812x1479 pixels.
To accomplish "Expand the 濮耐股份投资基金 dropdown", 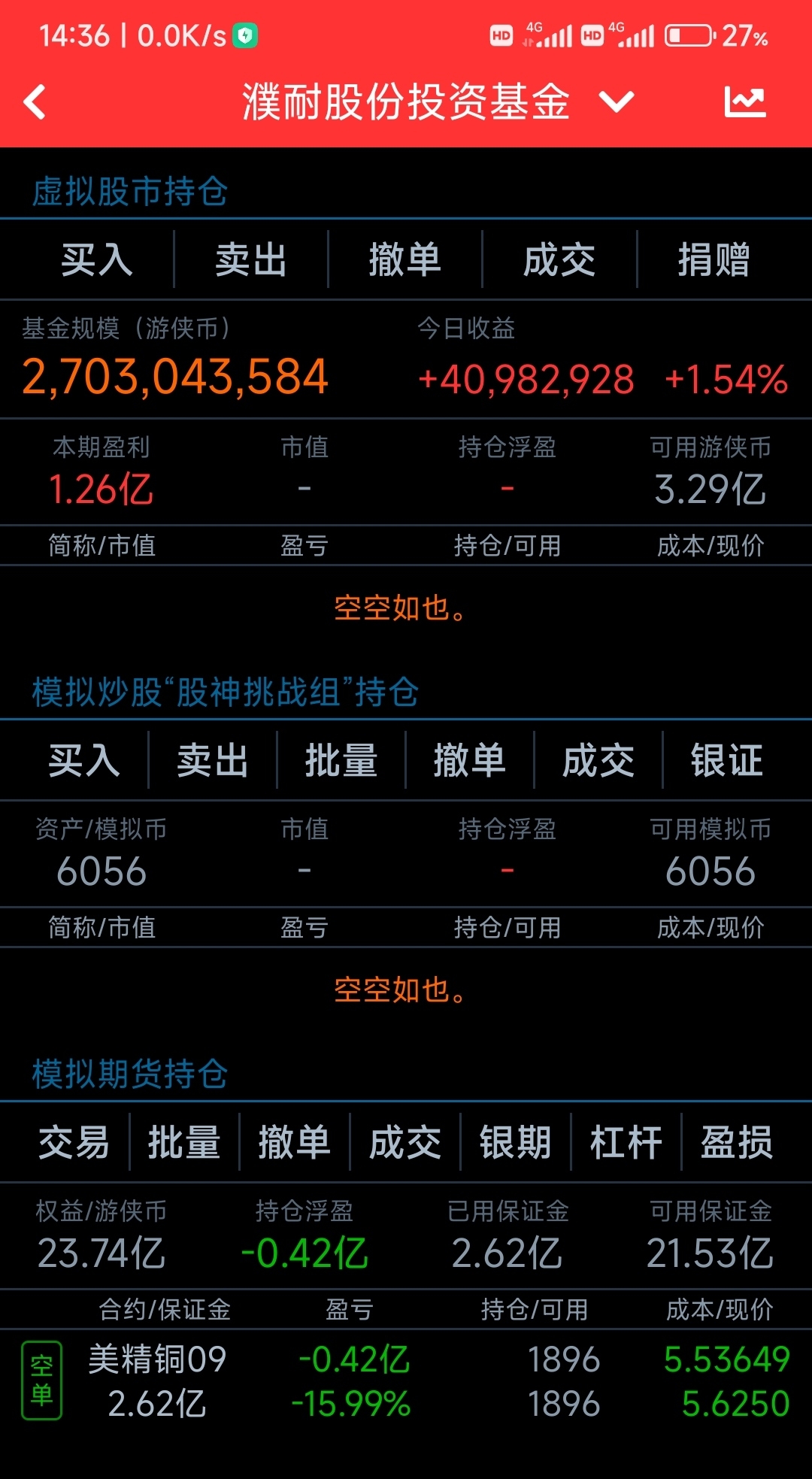I will 617,102.
